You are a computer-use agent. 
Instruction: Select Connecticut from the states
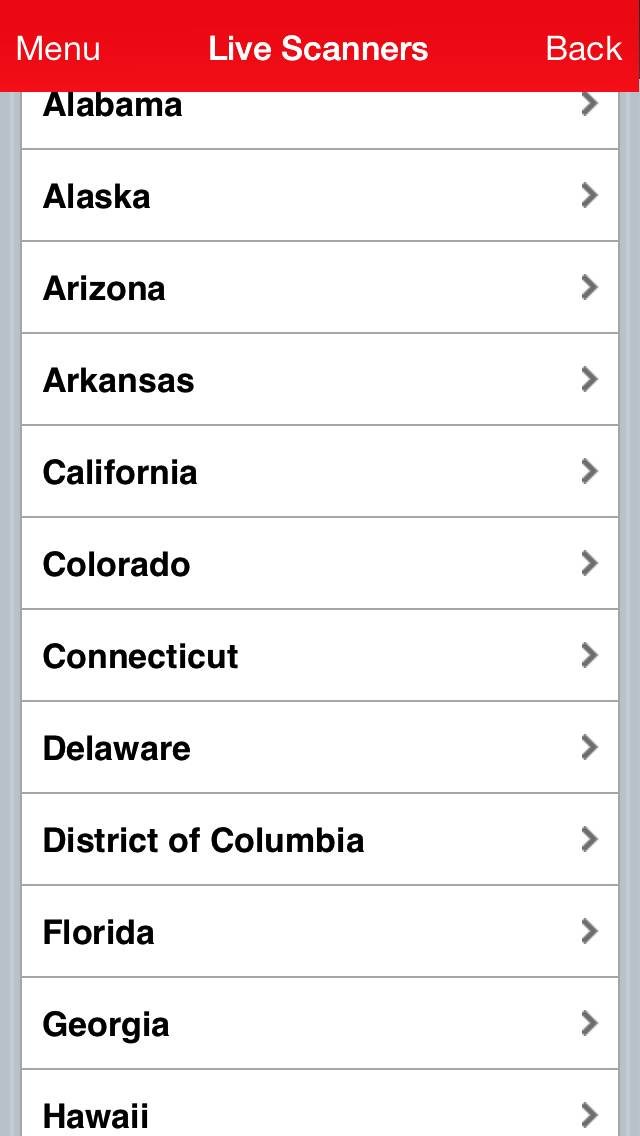[320, 656]
